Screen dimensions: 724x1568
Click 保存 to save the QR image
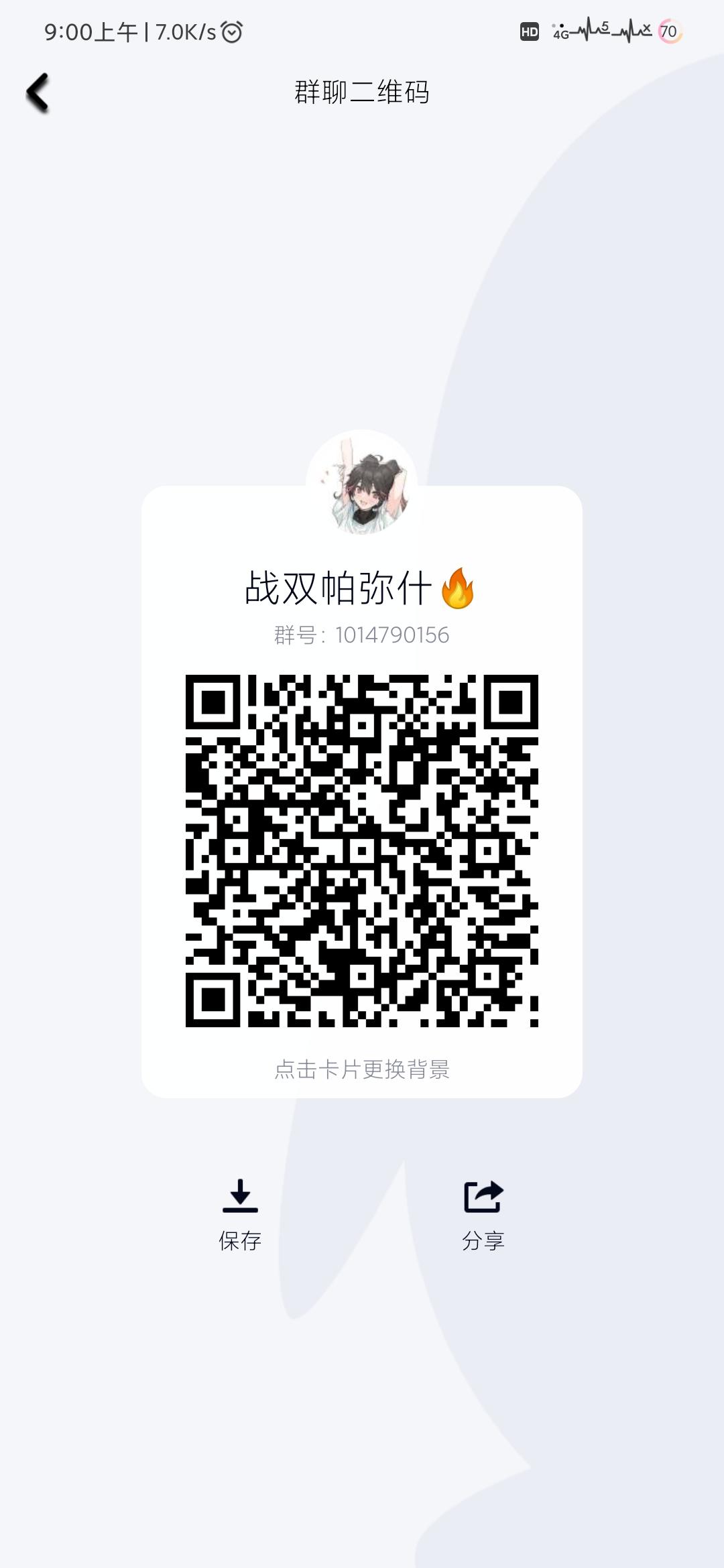[241, 1240]
